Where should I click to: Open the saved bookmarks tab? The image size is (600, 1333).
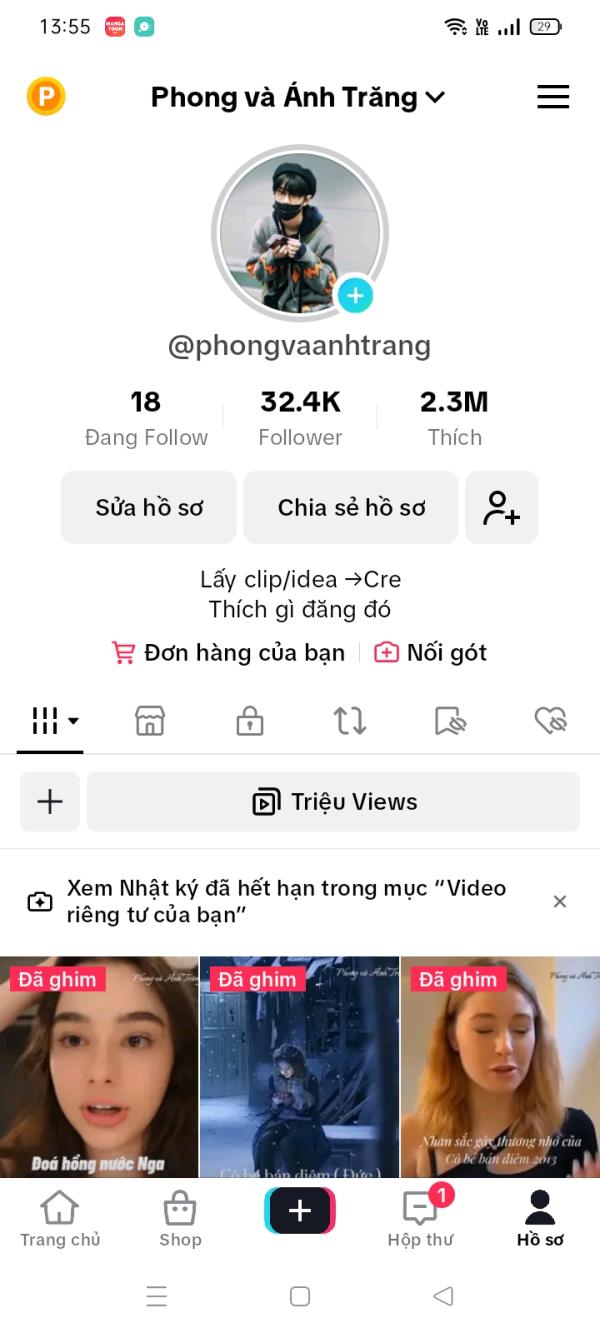tap(451, 721)
